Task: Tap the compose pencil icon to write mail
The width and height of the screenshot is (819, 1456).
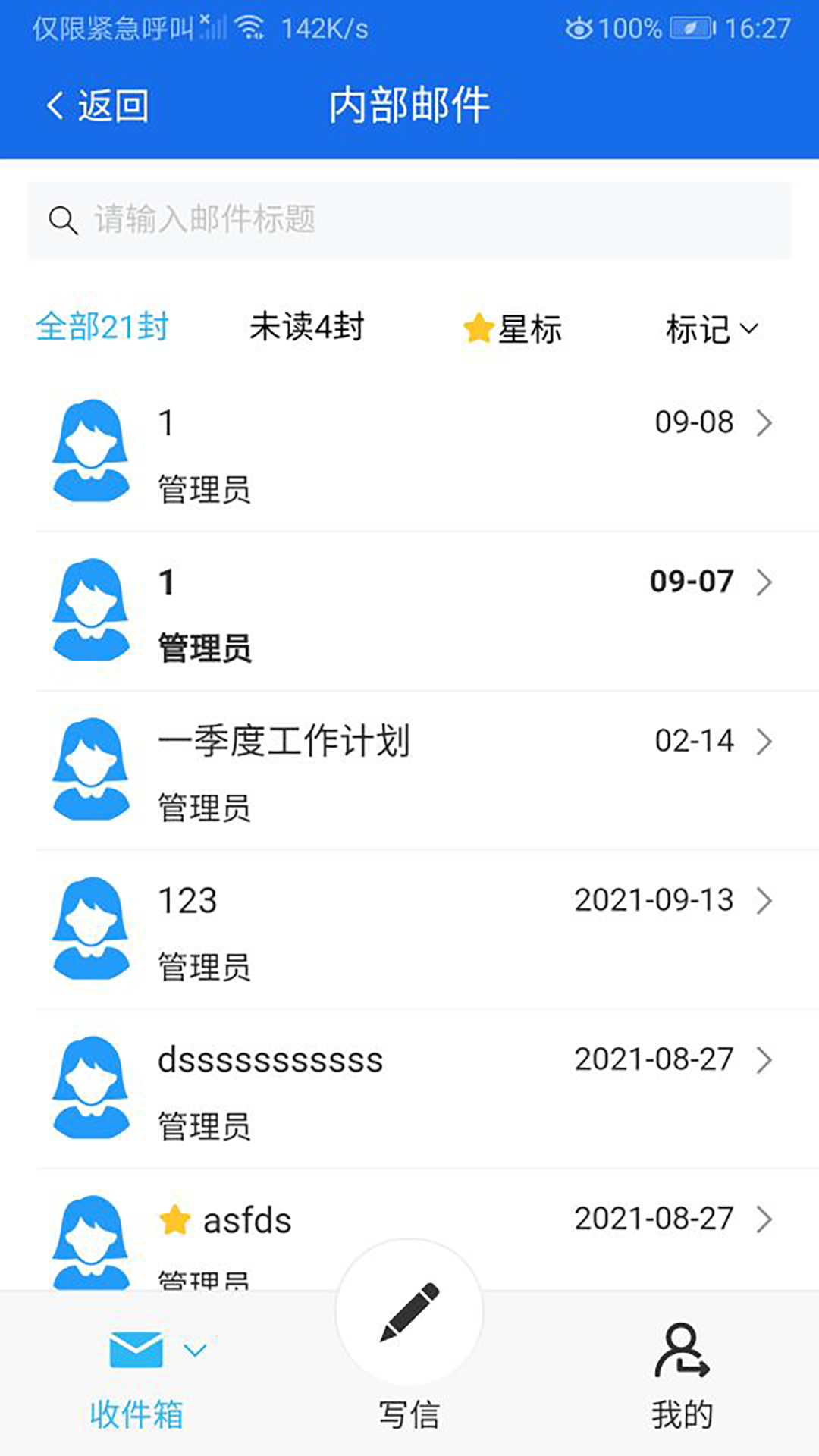Action: click(x=409, y=1313)
